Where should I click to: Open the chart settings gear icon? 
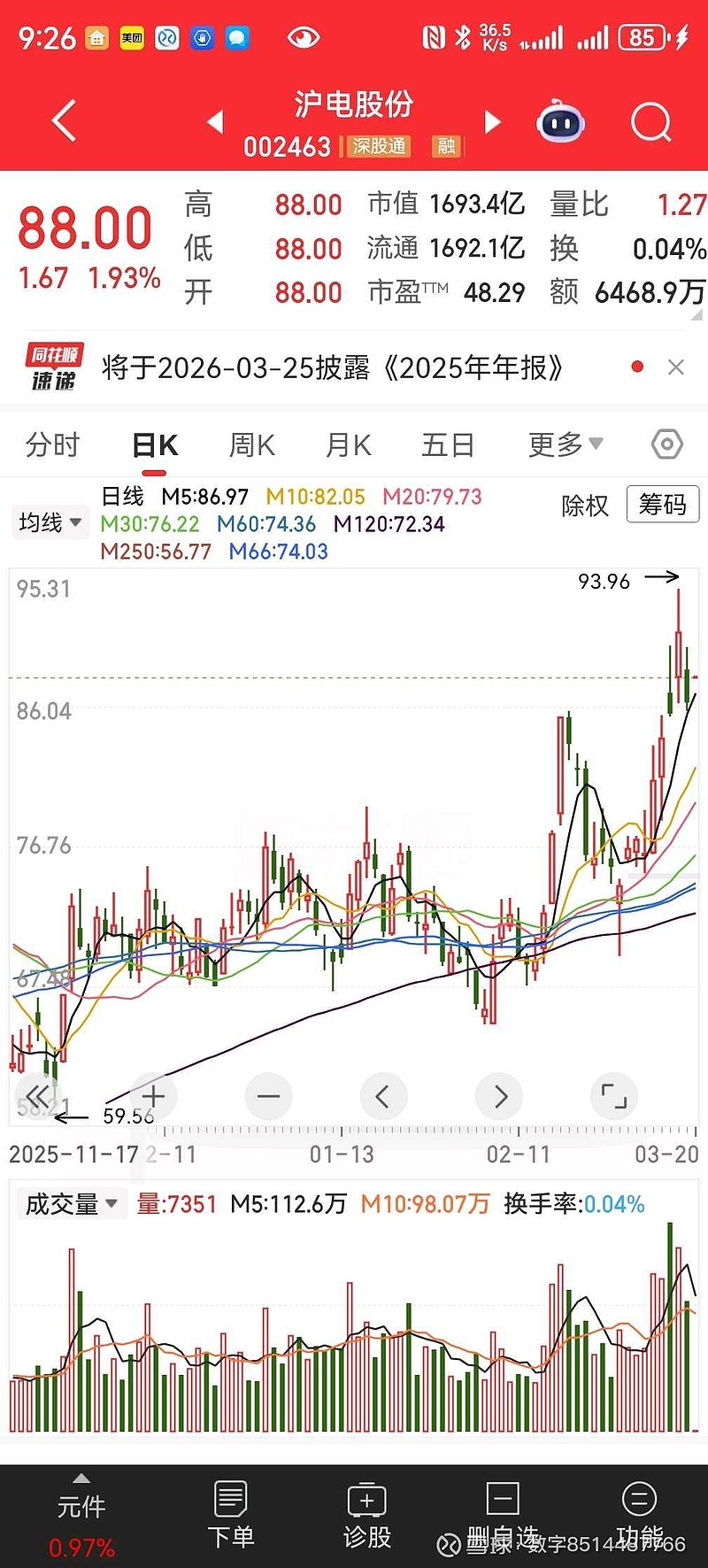pos(666,444)
